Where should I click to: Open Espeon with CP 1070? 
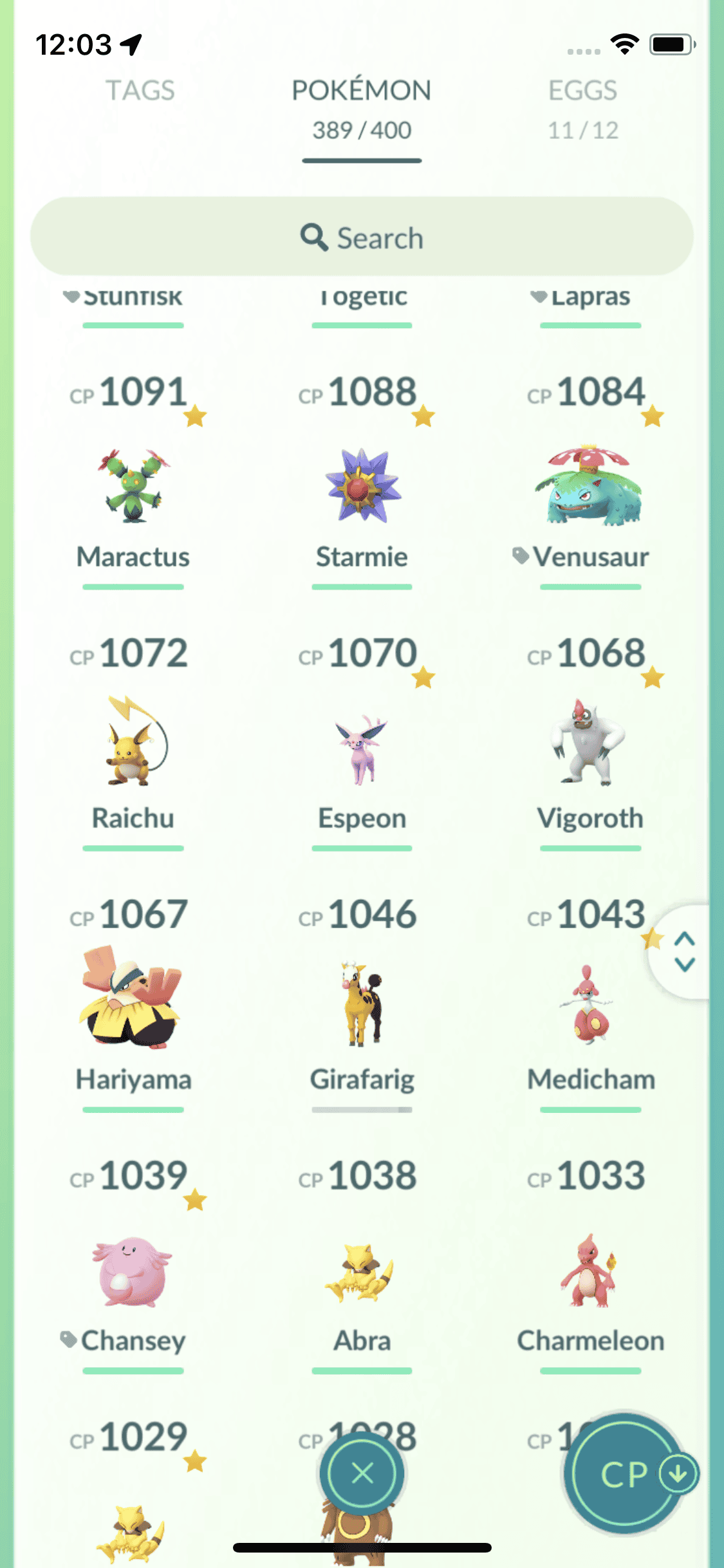point(362,747)
